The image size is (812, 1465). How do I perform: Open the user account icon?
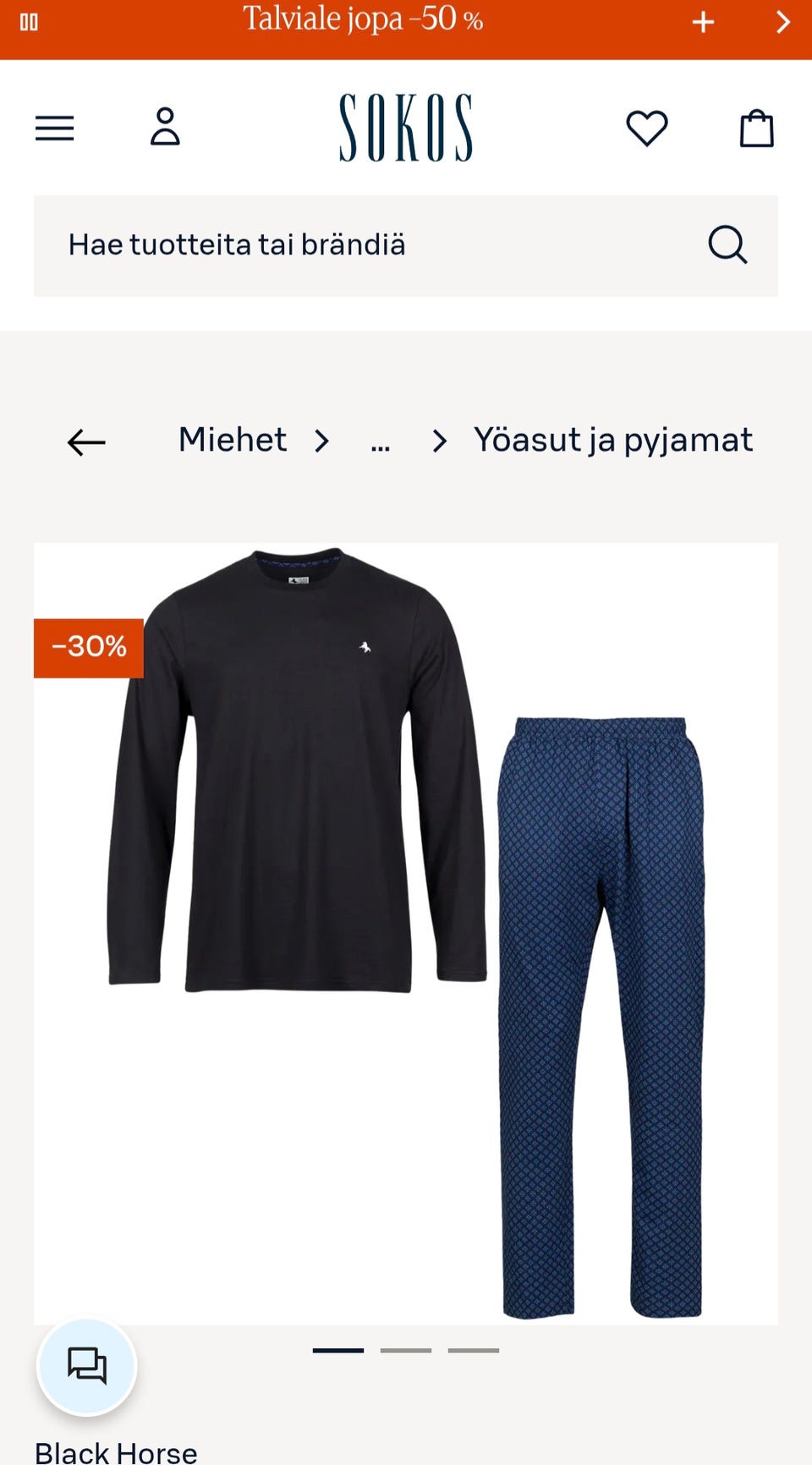[166, 128]
